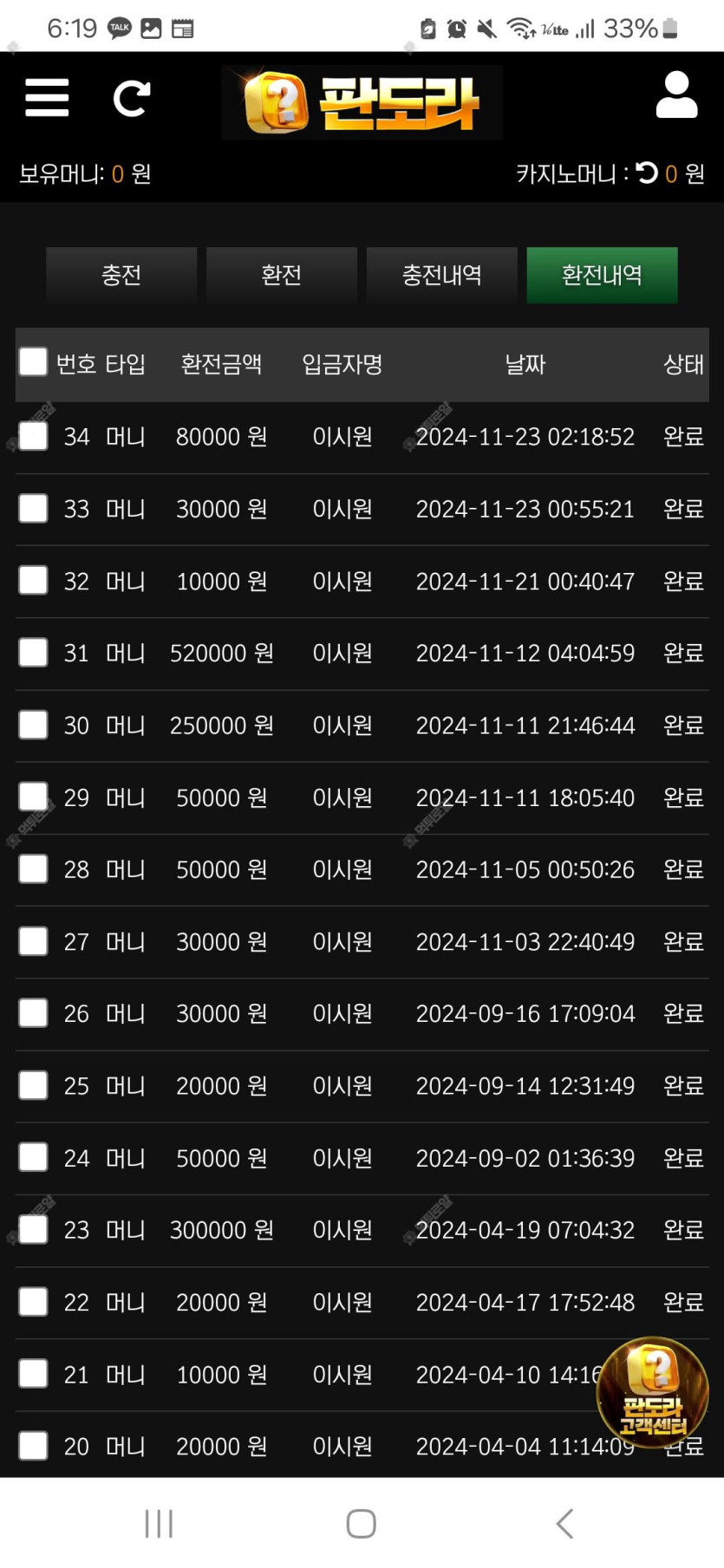Tick the checkbox for entry 27
The width and height of the screenshot is (724, 1568).
click(x=33, y=940)
